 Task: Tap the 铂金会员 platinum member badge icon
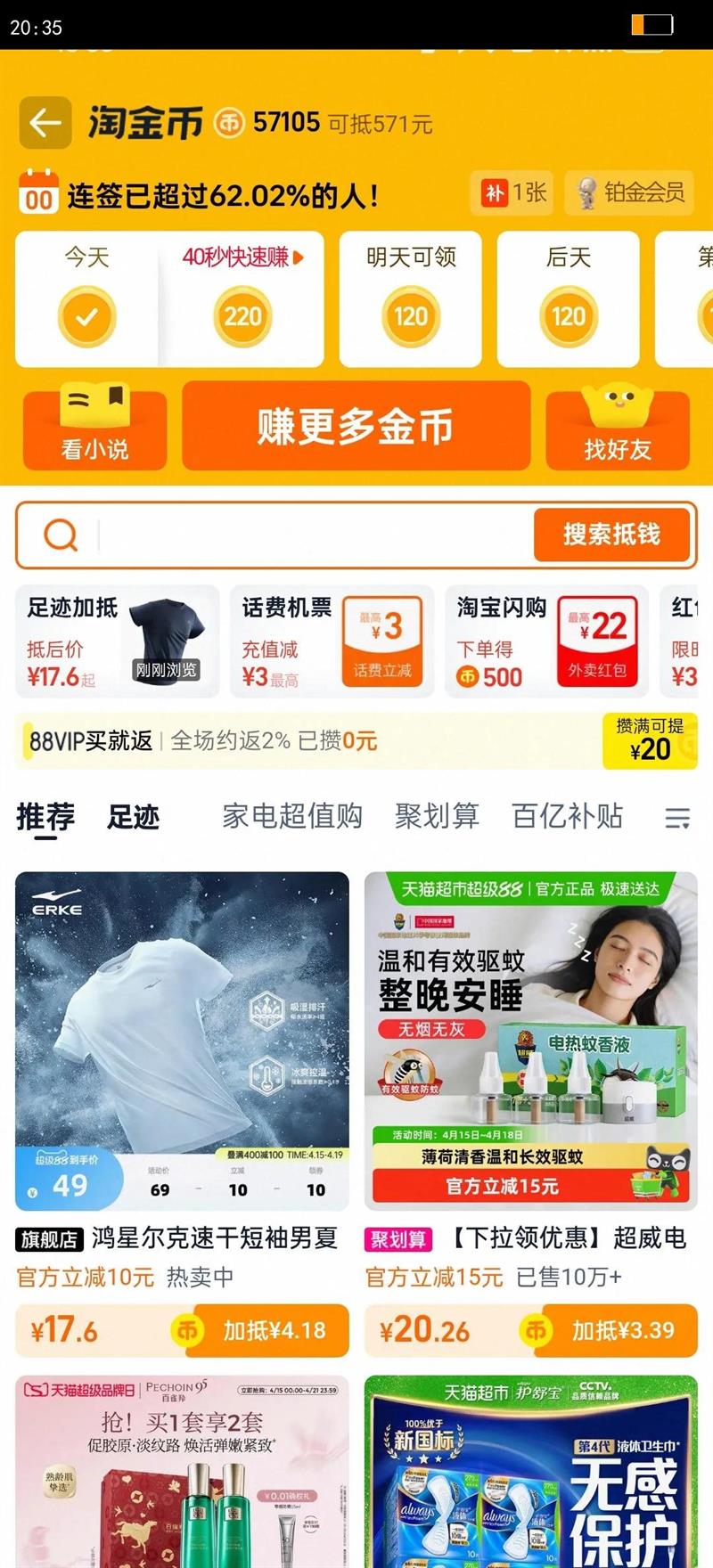(588, 194)
